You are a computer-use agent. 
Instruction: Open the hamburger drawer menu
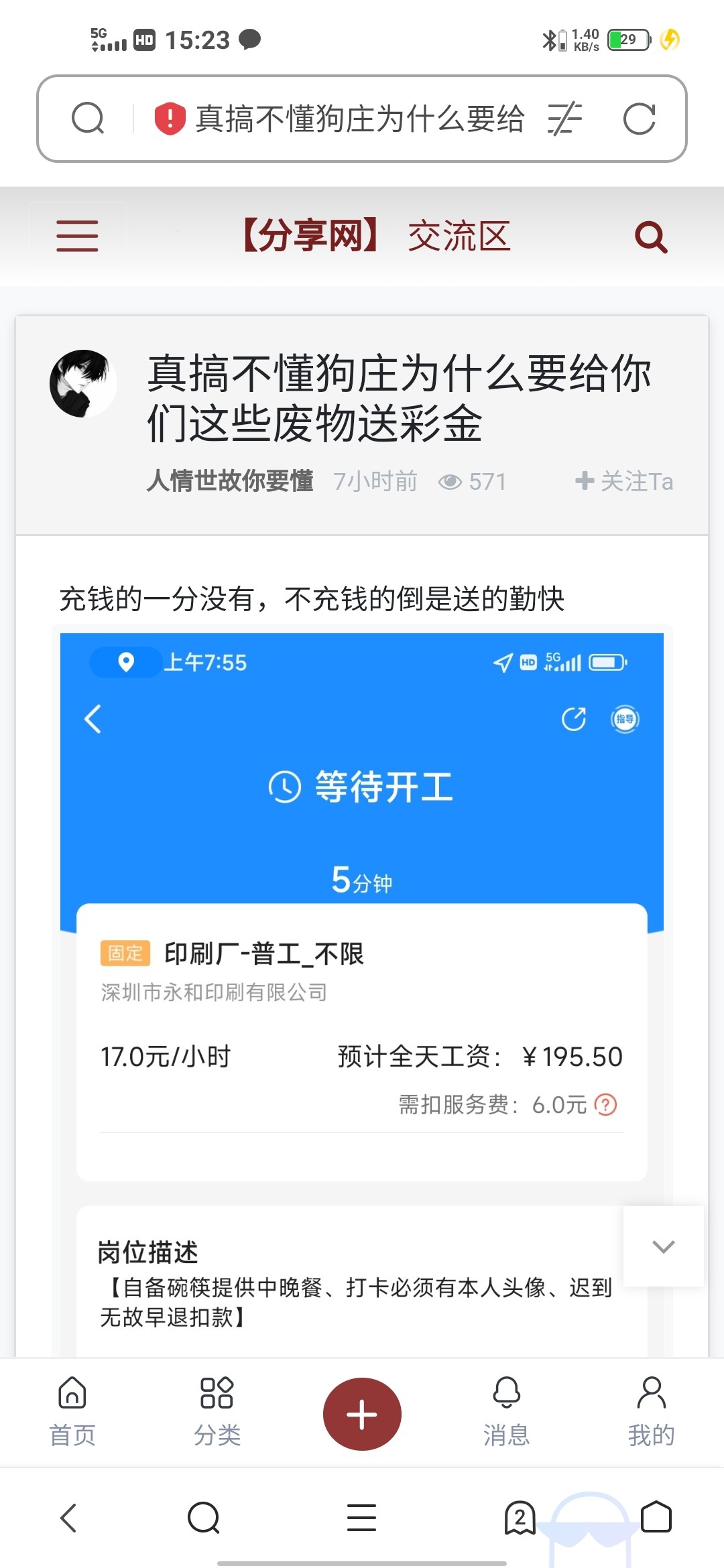click(77, 236)
